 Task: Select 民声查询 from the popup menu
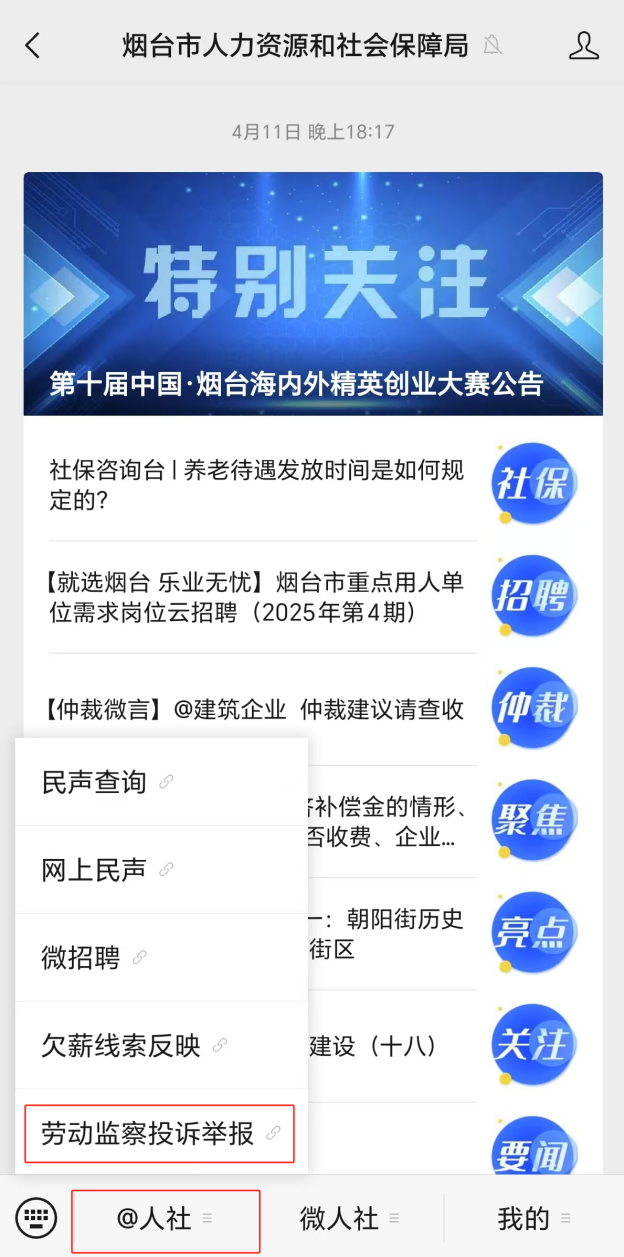tap(162, 782)
